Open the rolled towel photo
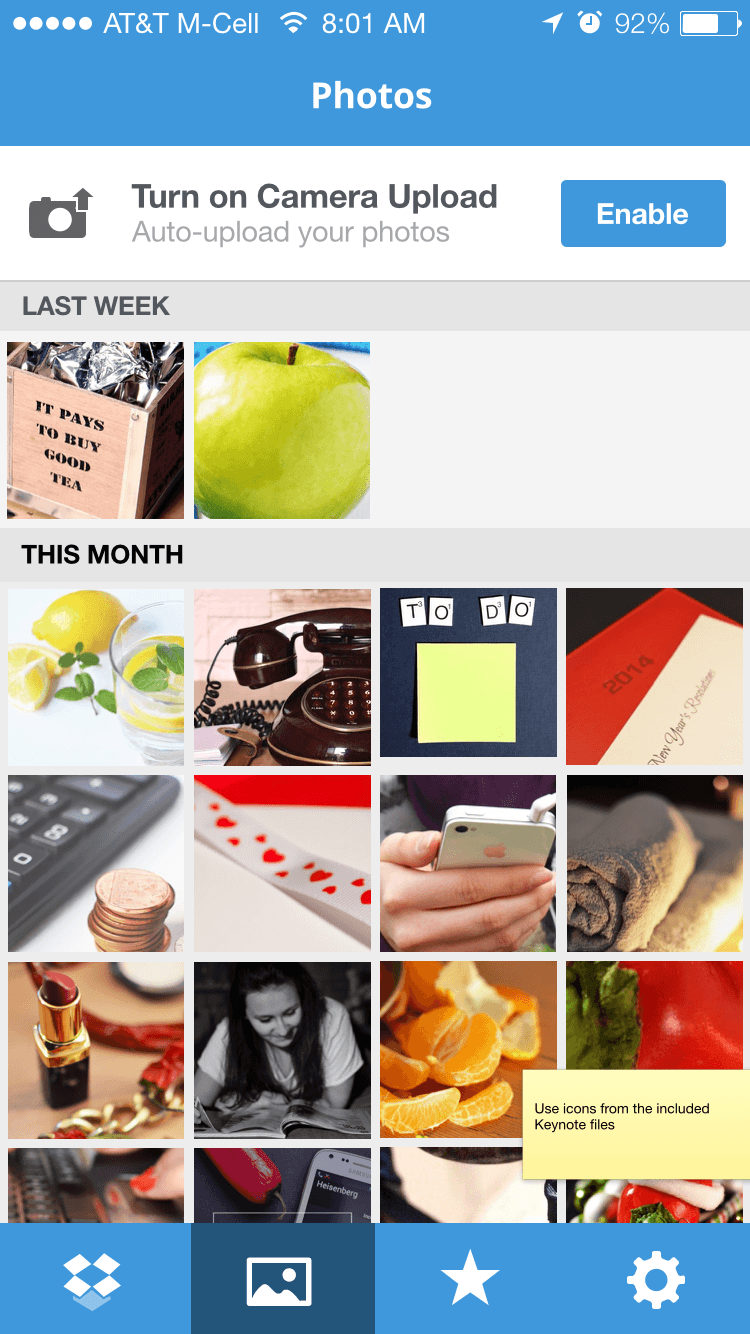 (654, 863)
